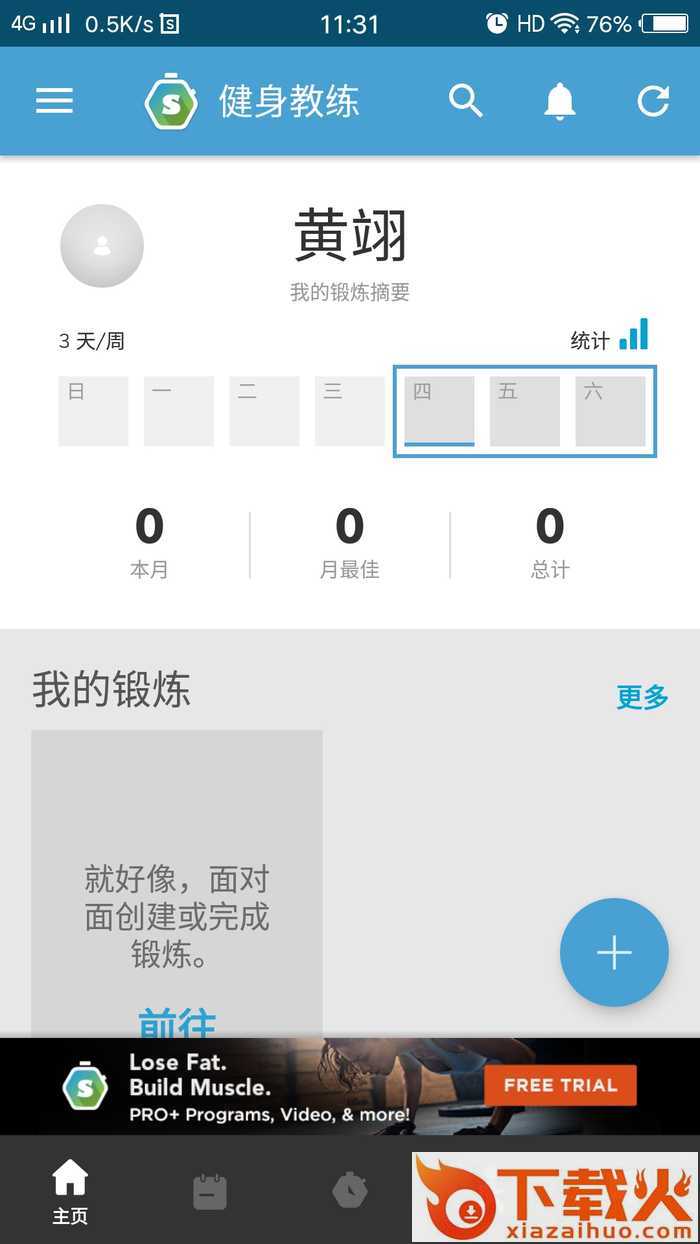Select the 一 day tile

[179, 411]
